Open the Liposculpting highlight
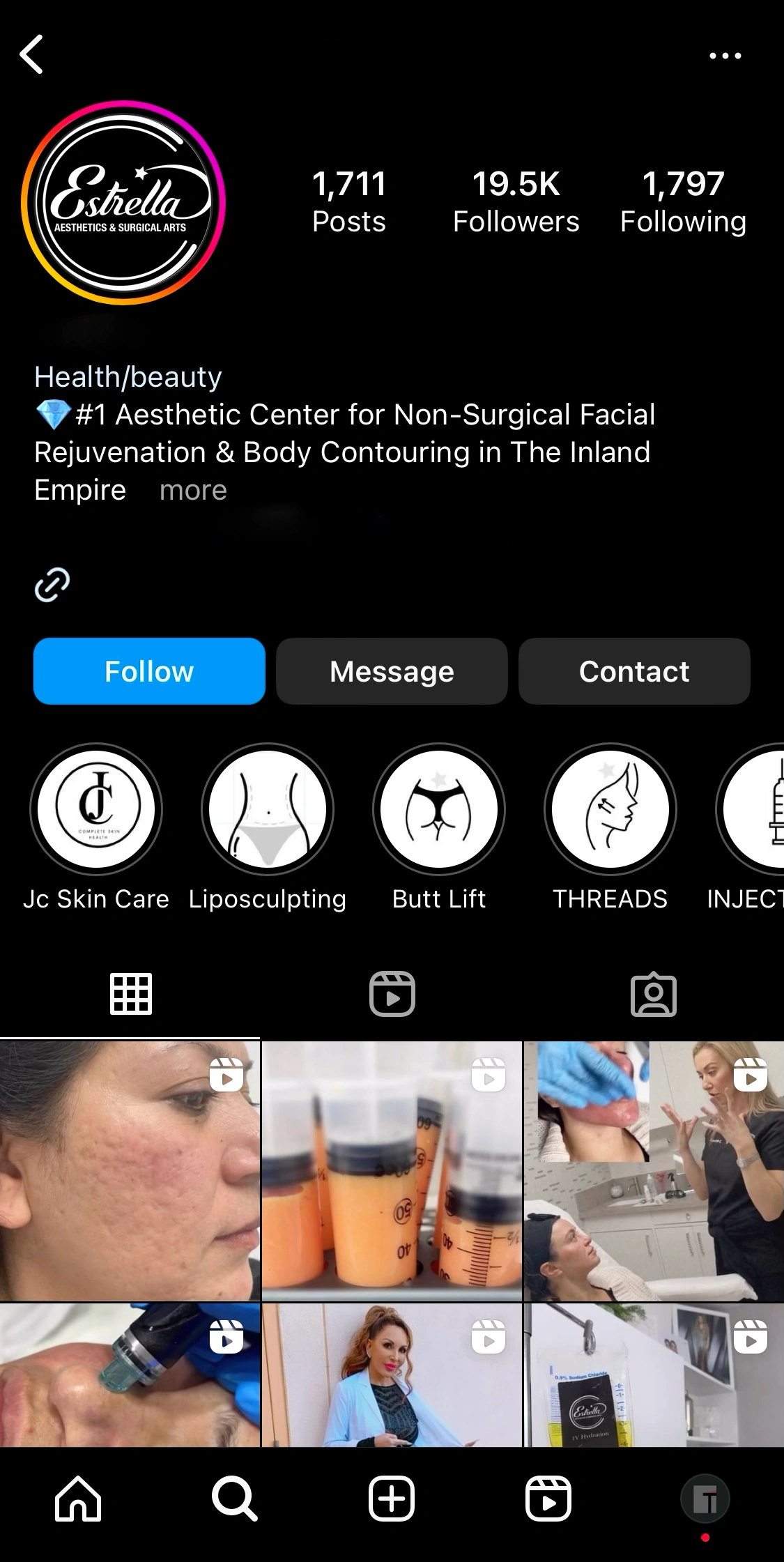The height and width of the screenshot is (1562, 784). 268,809
